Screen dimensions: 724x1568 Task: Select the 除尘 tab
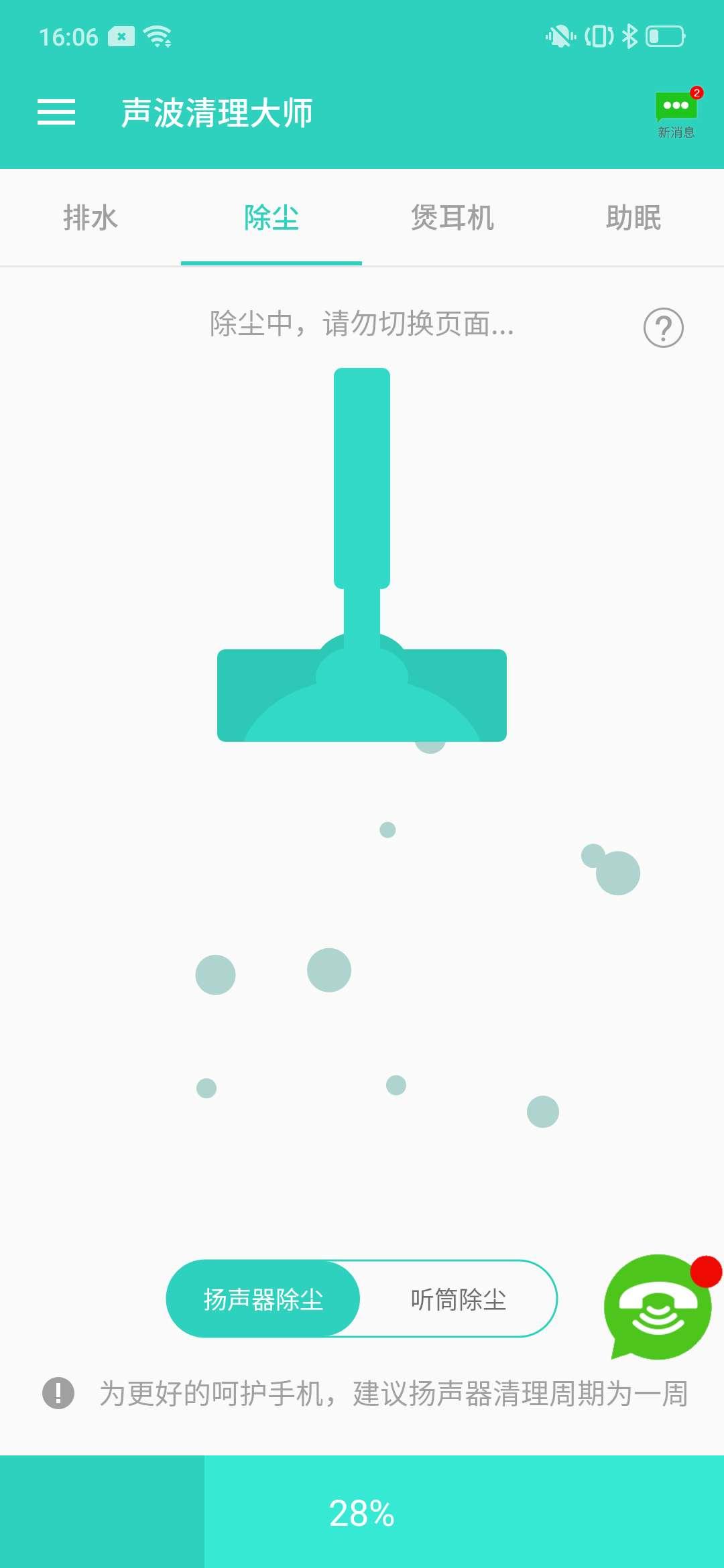tap(271, 218)
